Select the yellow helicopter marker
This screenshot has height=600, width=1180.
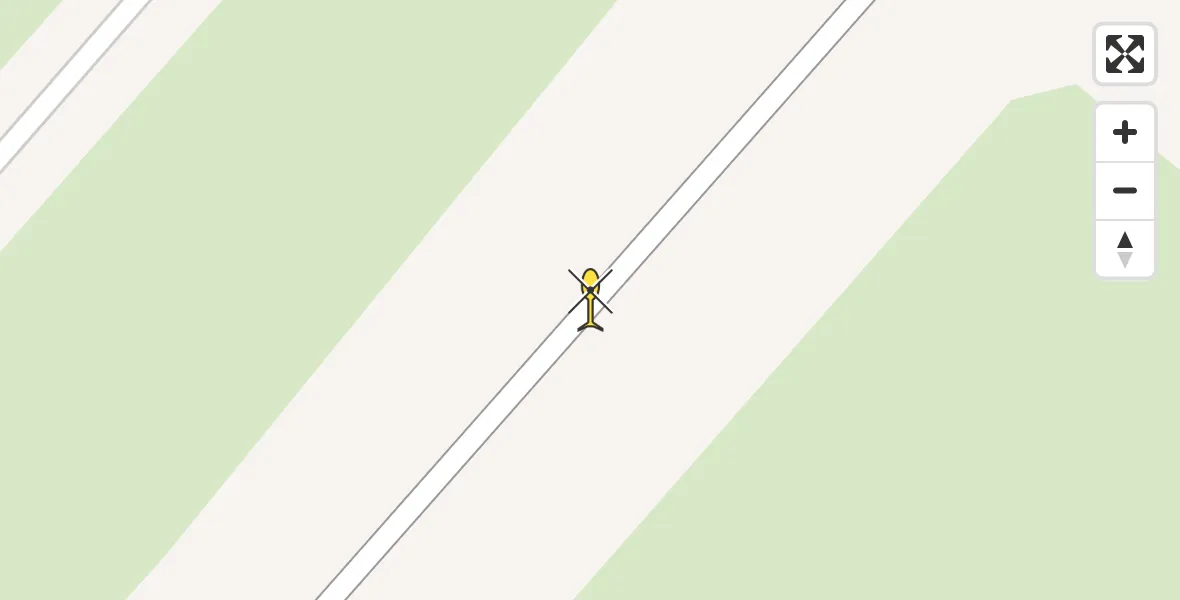(x=591, y=298)
